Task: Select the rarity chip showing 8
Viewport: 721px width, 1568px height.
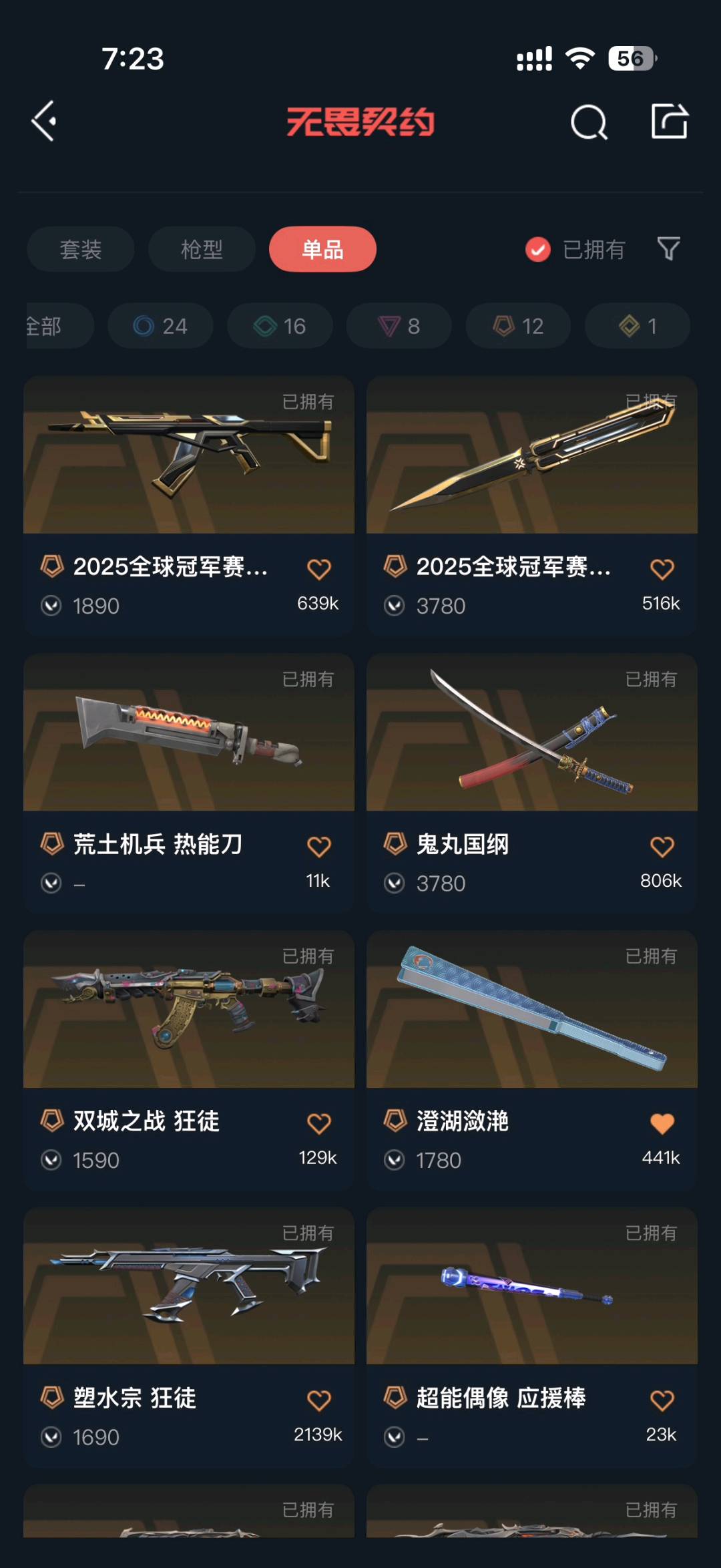Action: [x=399, y=326]
